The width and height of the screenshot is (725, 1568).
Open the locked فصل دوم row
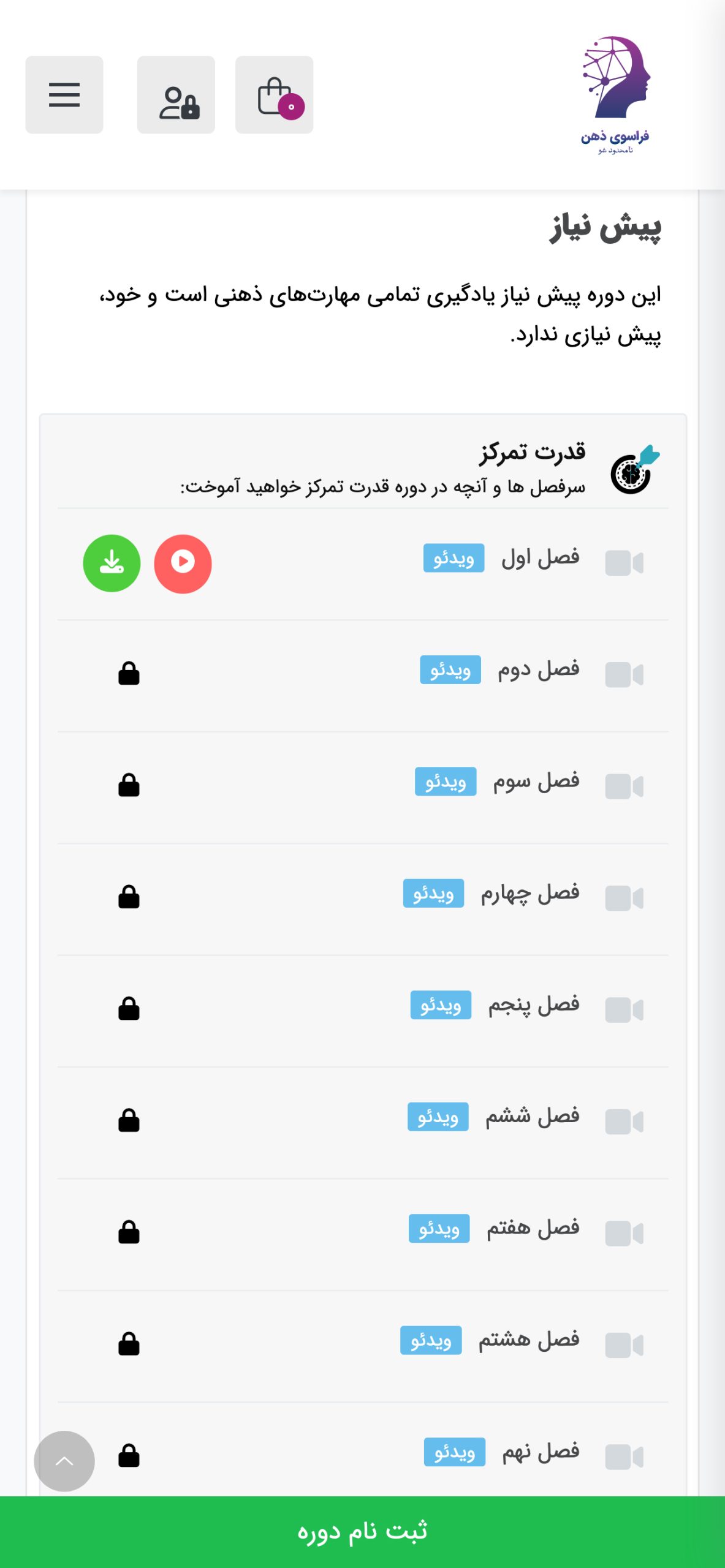363,676
